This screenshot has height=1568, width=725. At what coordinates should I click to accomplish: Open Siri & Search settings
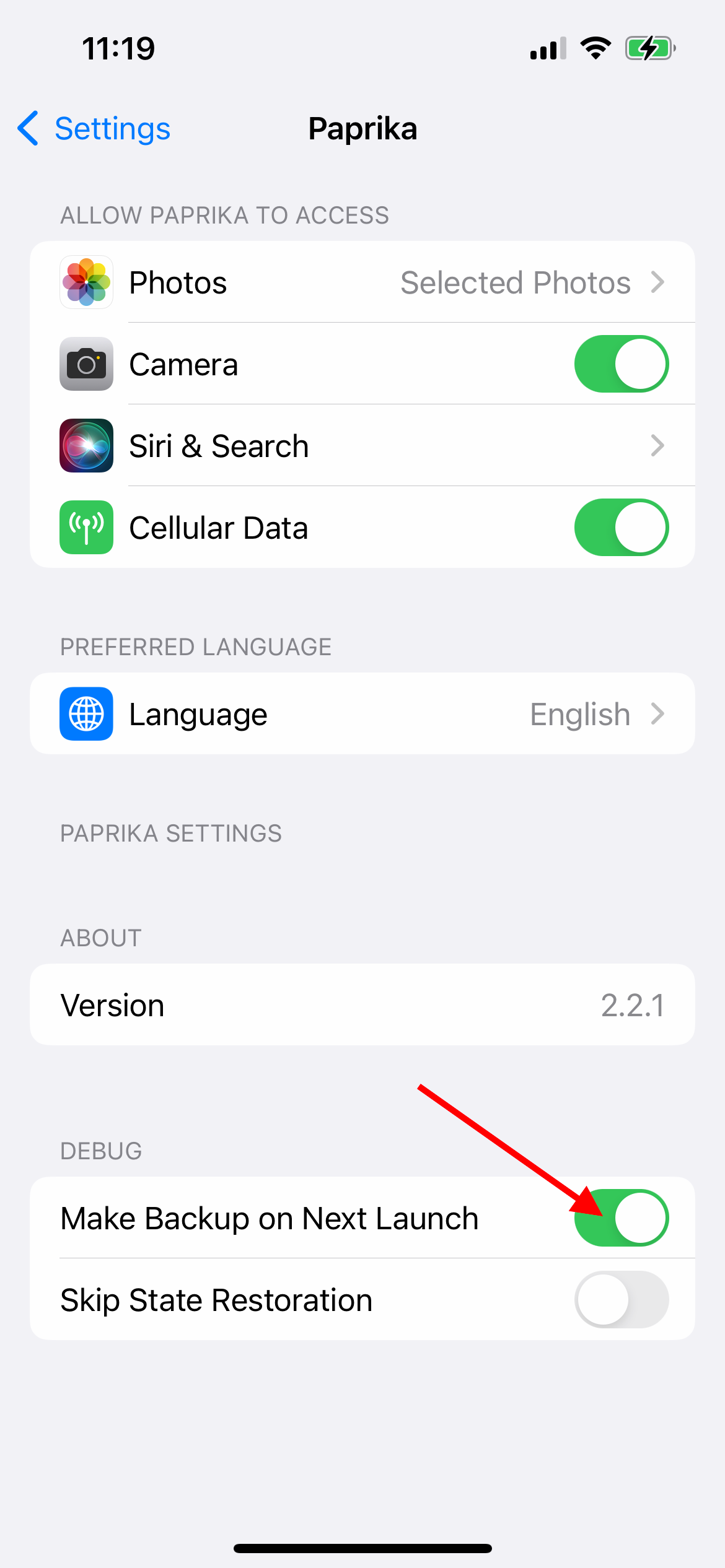coord(362,445)
